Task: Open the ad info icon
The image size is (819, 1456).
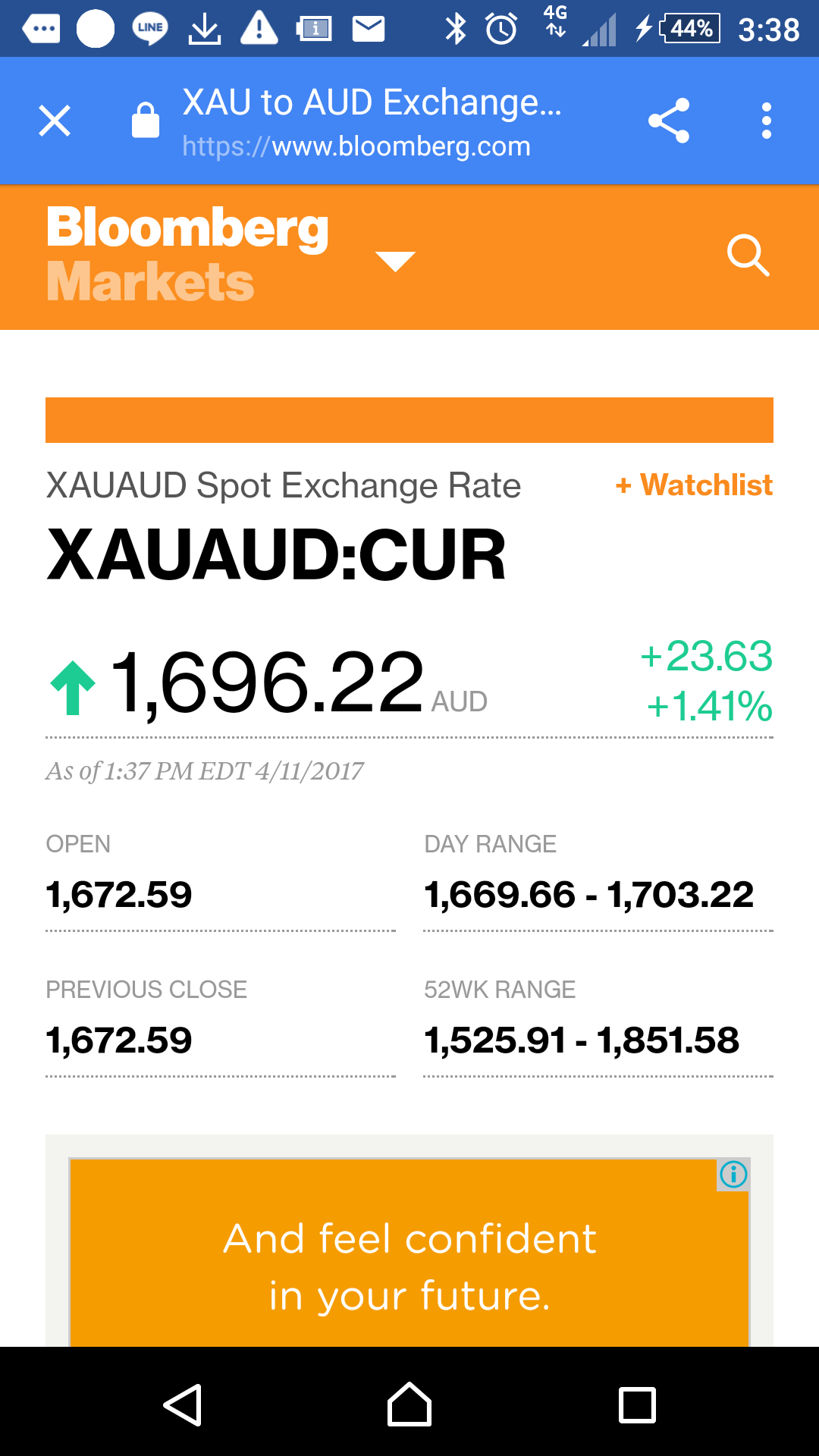Action: pos(733,1174)
